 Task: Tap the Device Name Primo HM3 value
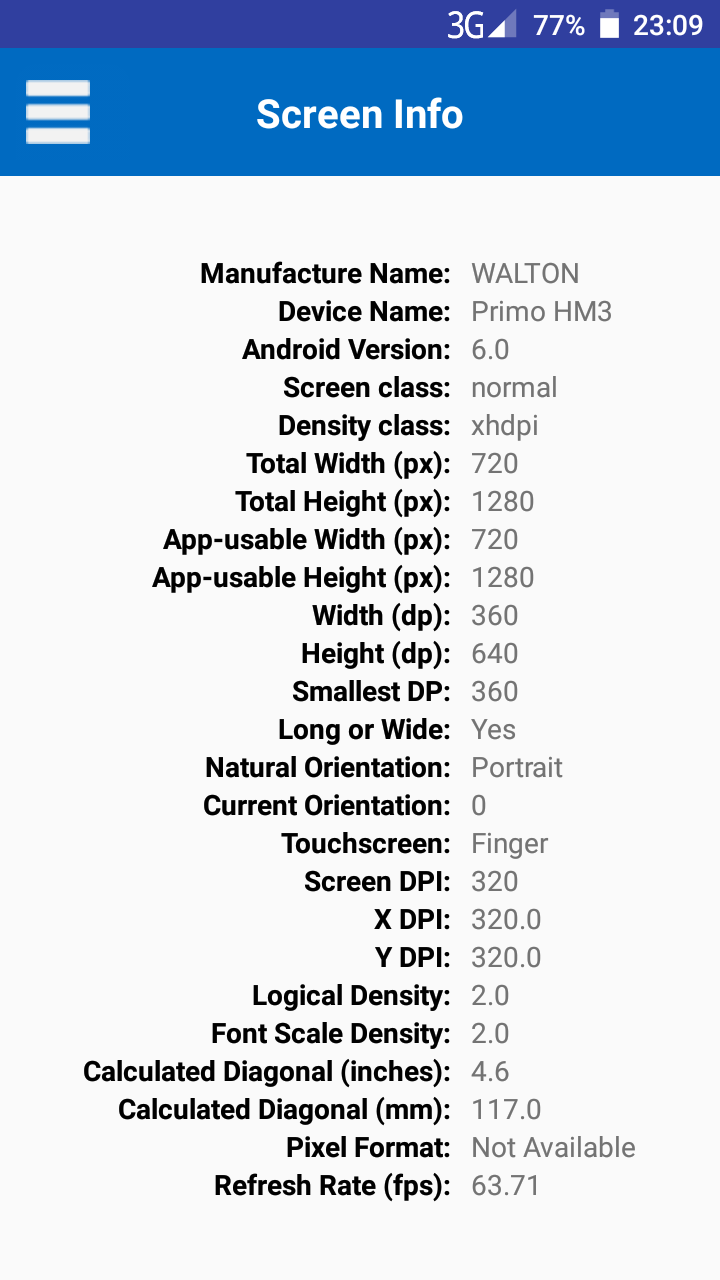pos(540,311)
